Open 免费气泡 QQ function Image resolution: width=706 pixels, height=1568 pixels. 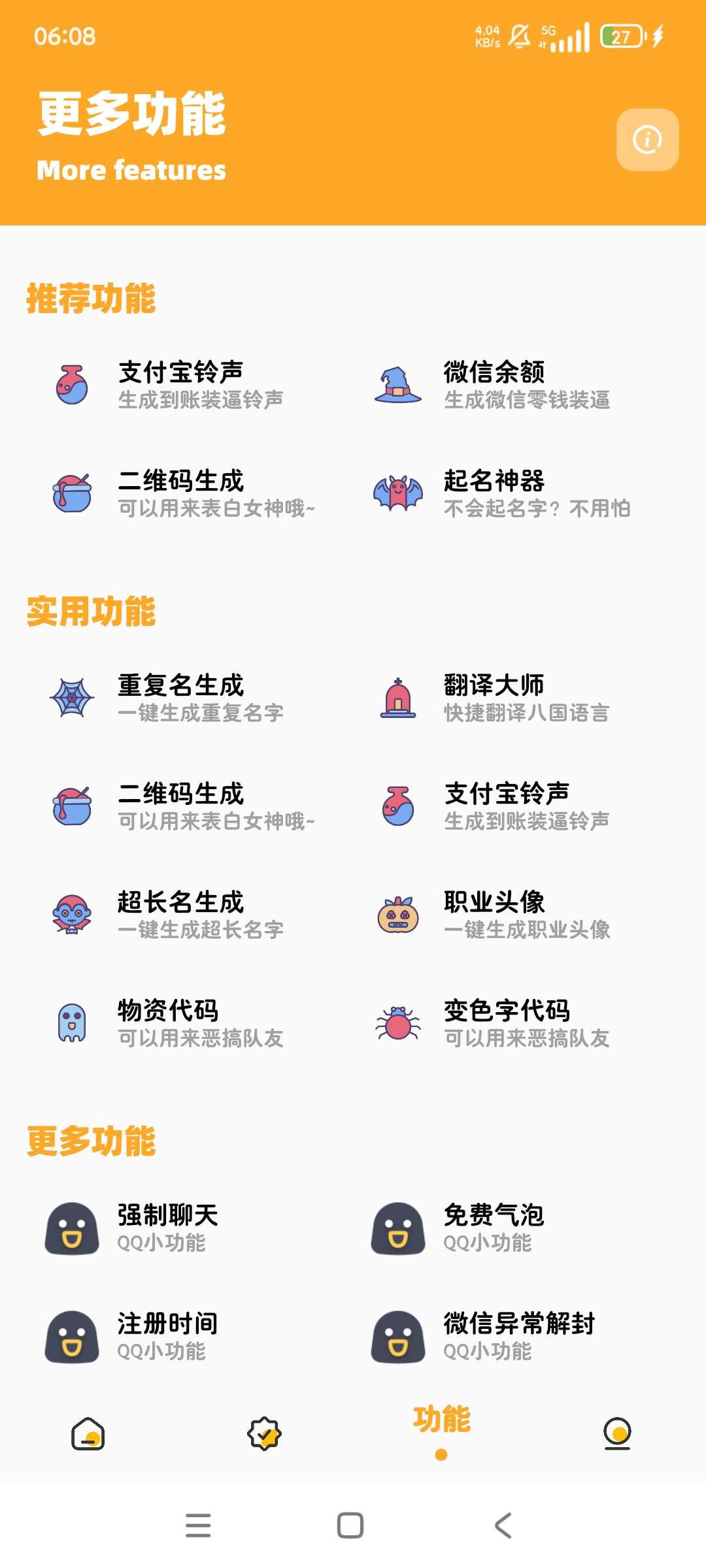(x=494, y=1228)
